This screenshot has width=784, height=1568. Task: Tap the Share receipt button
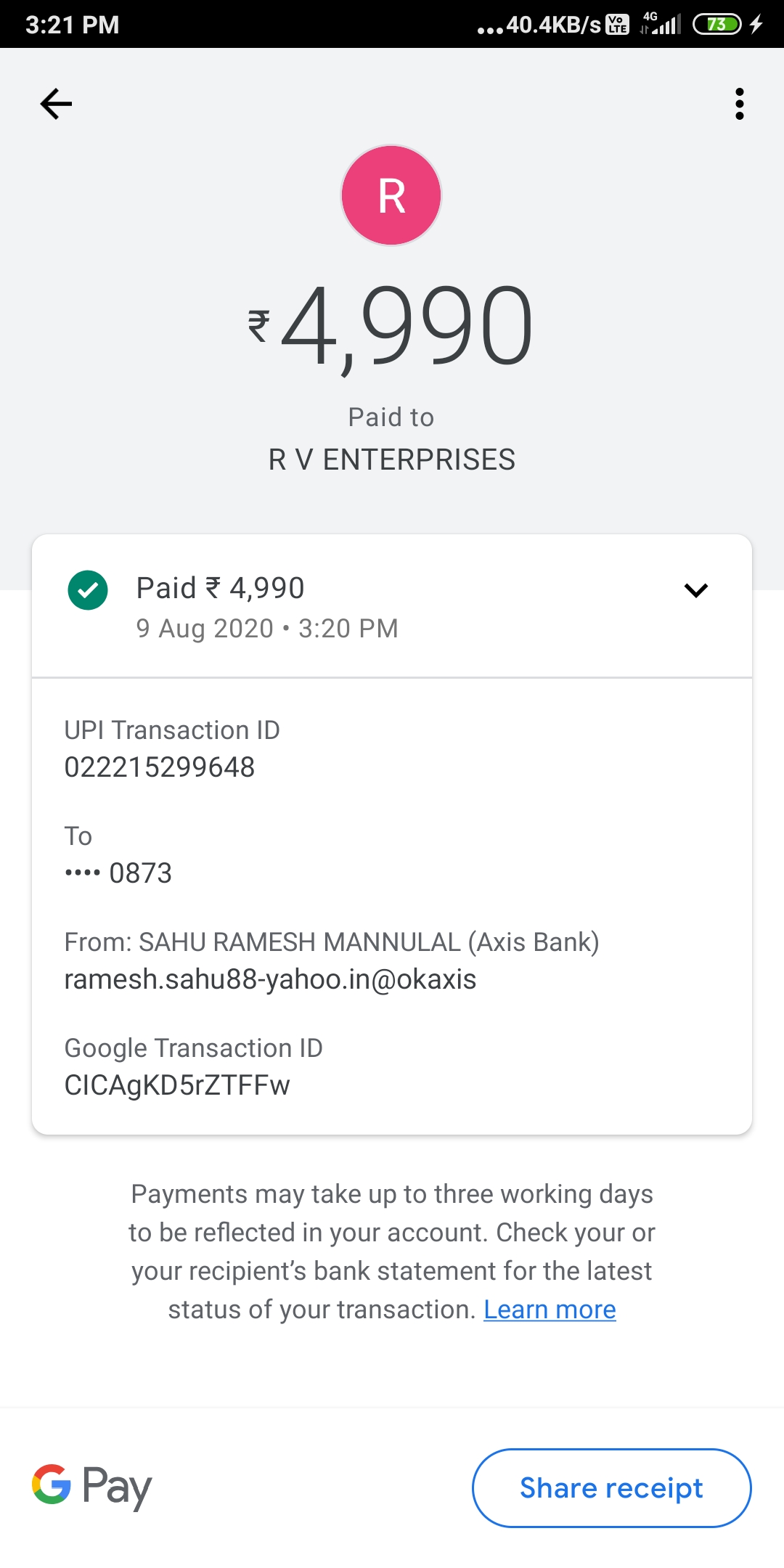(611, 1488)
